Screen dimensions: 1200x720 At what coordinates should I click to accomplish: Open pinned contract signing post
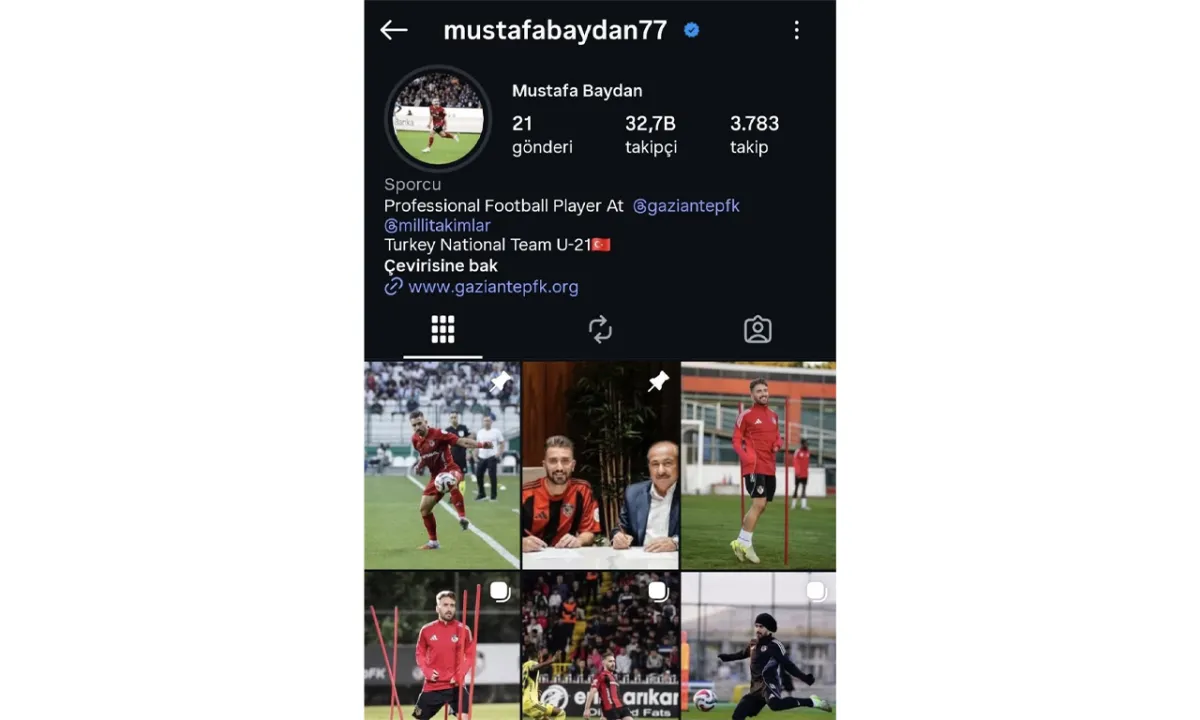pyautogui.click(x=600, y=465)
